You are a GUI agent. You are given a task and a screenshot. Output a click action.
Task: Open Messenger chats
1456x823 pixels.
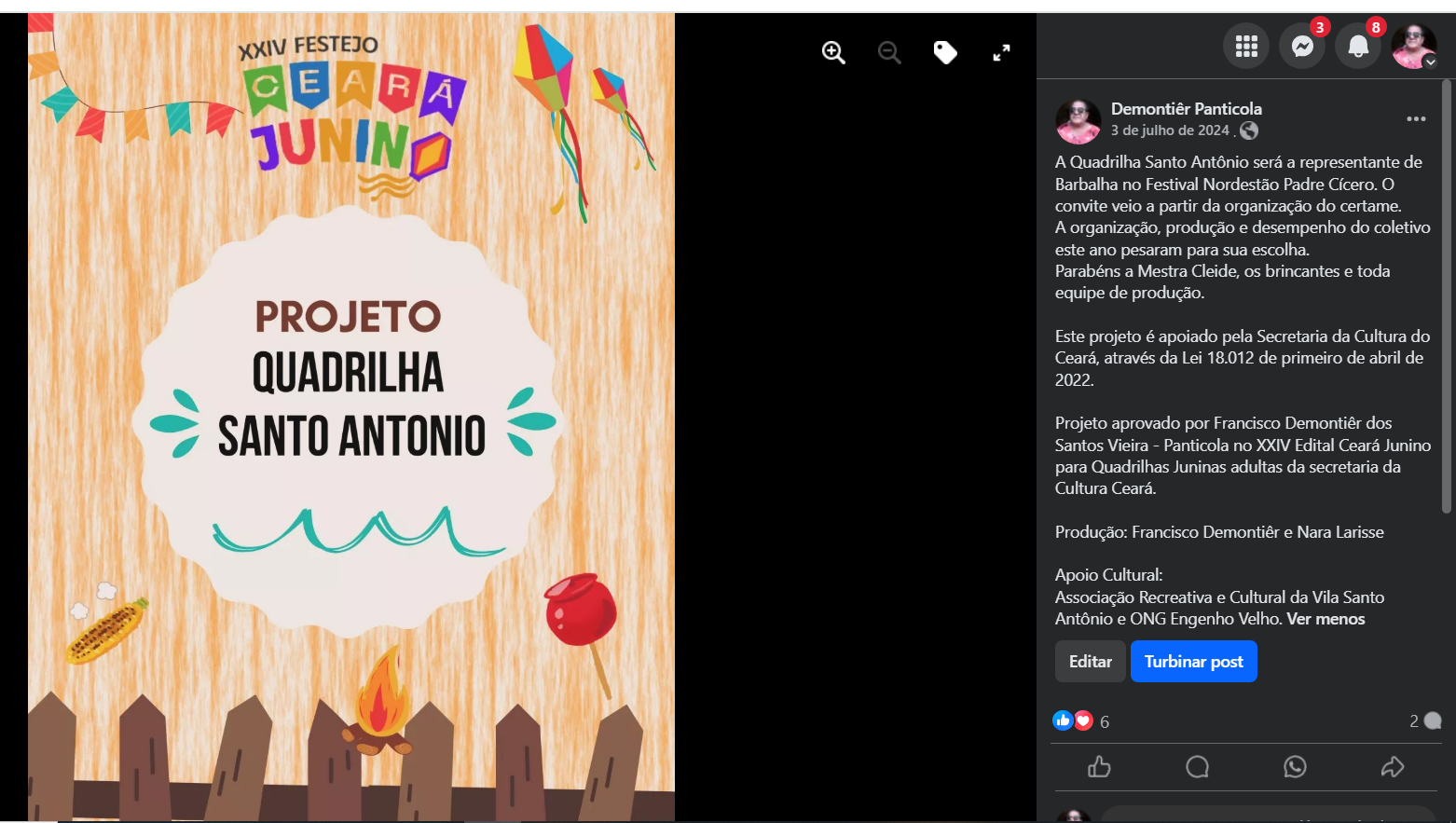tap(1302, 46)
